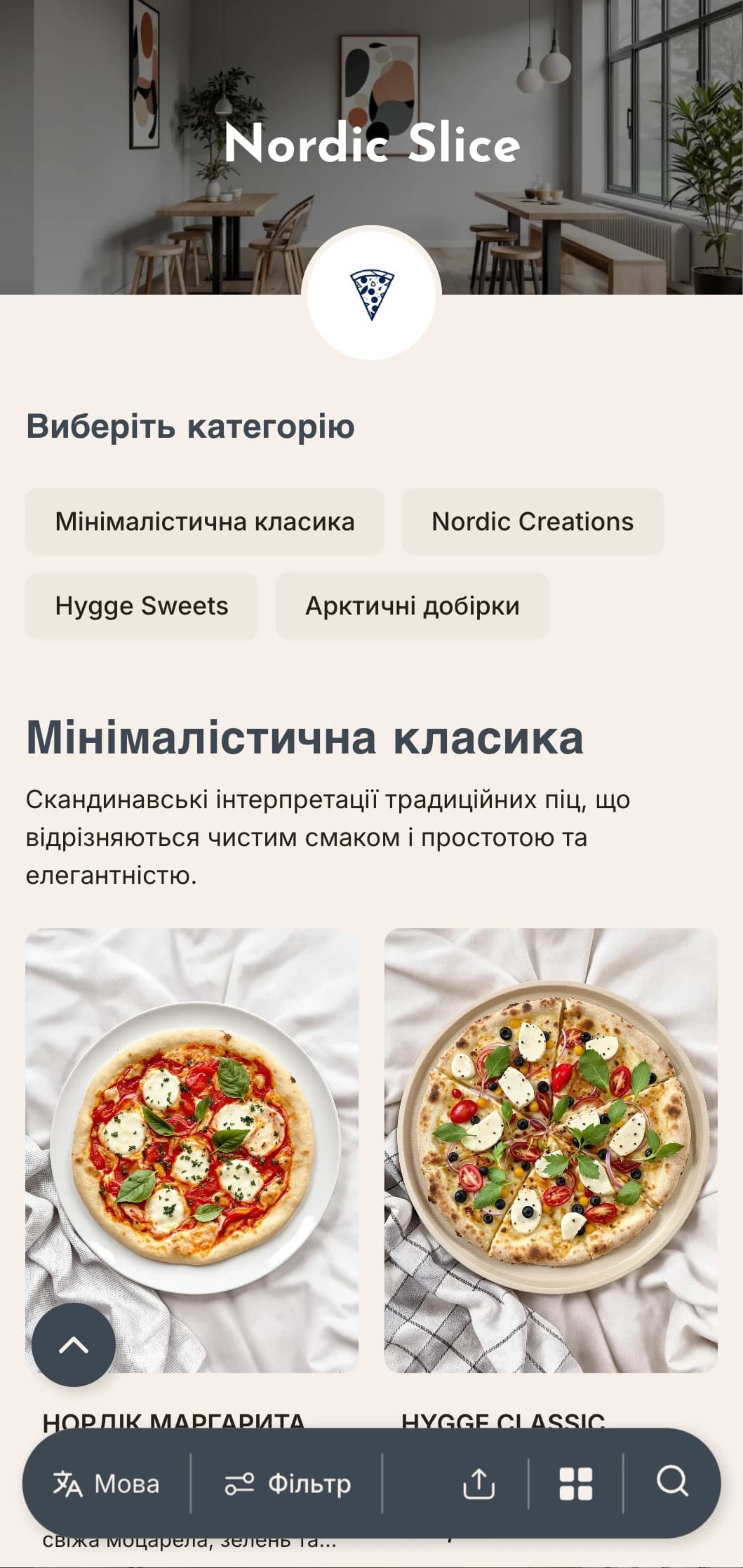Choose the Nordic Creations category
The image size is (743, 1568).
(x=533, y=522)
